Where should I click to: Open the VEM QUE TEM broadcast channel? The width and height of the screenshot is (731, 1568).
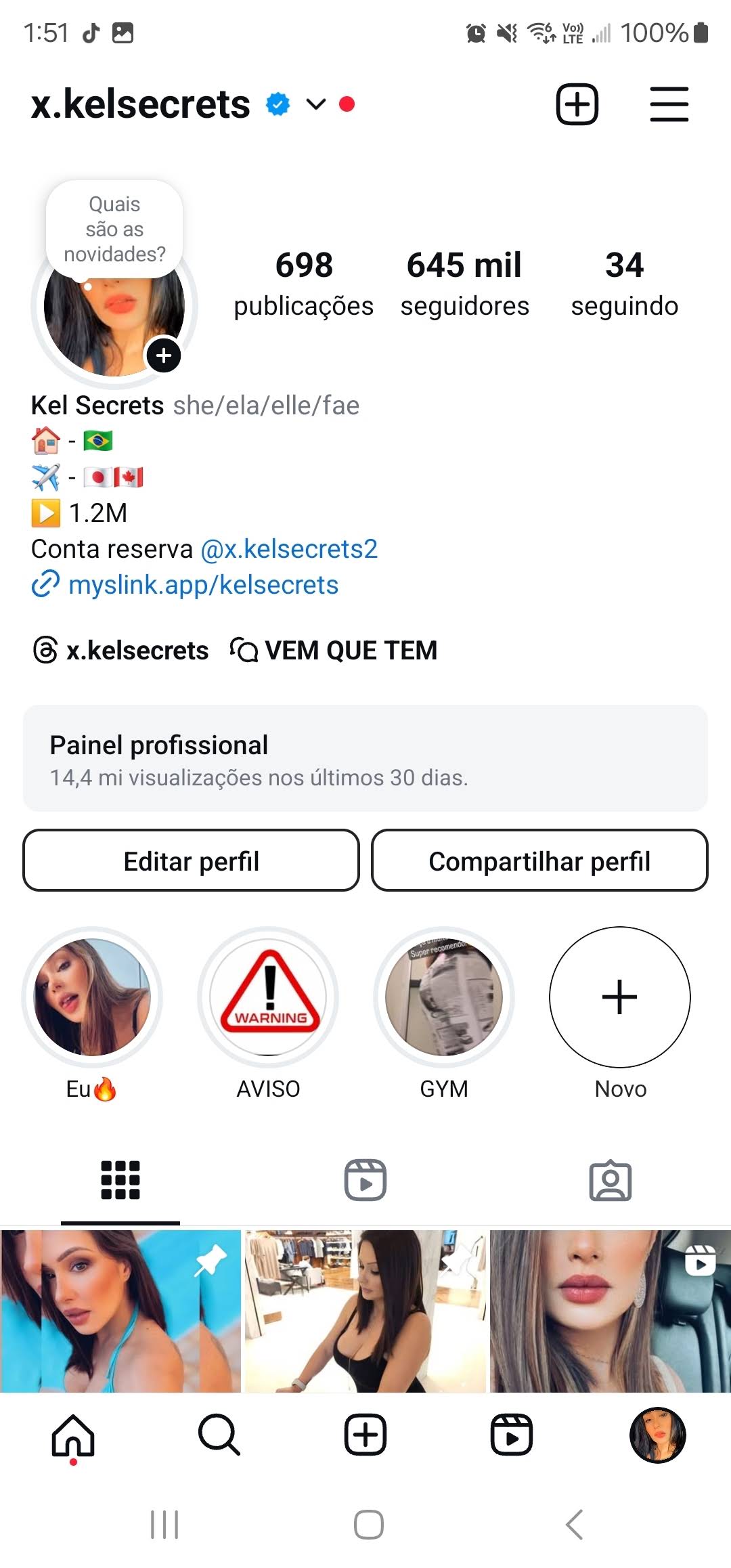tap(334, 651)
